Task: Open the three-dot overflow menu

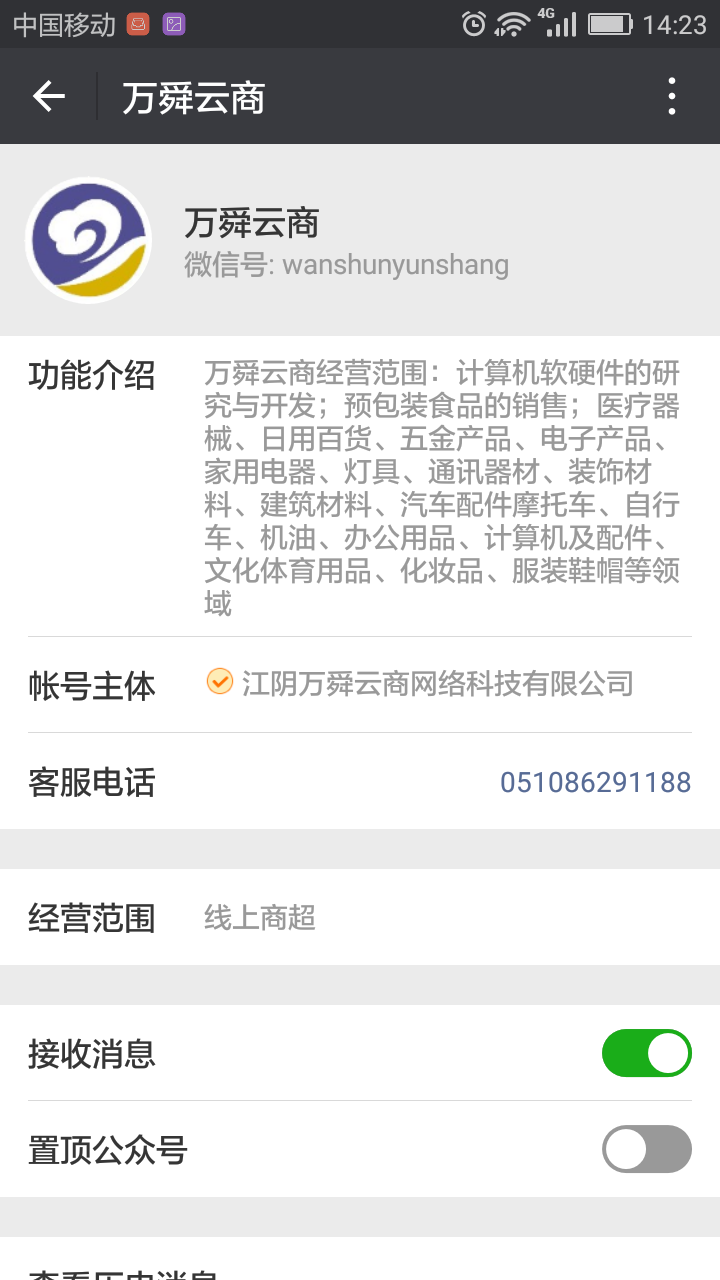Action: point(671,97)
